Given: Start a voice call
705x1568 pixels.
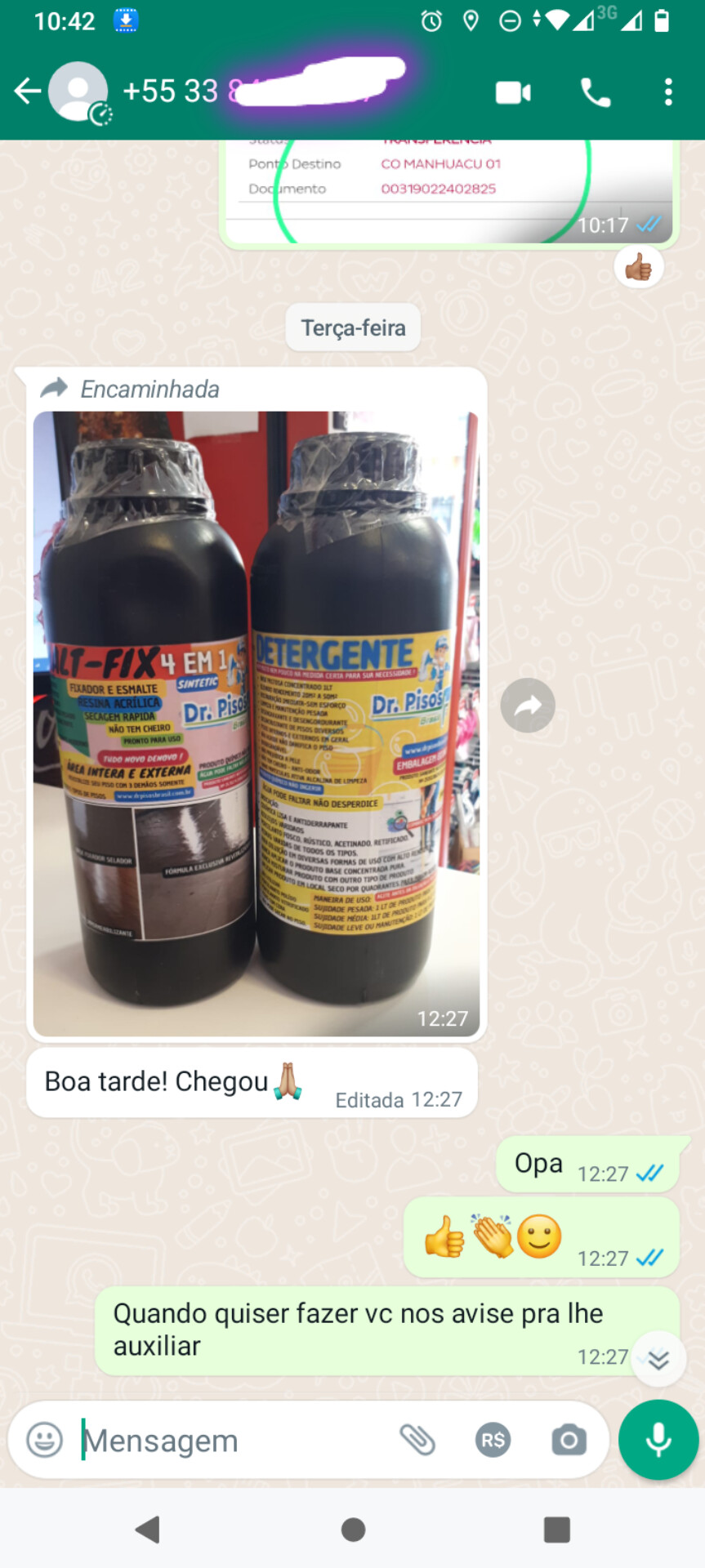Looking at the screenshot, I should pos(596,92).
